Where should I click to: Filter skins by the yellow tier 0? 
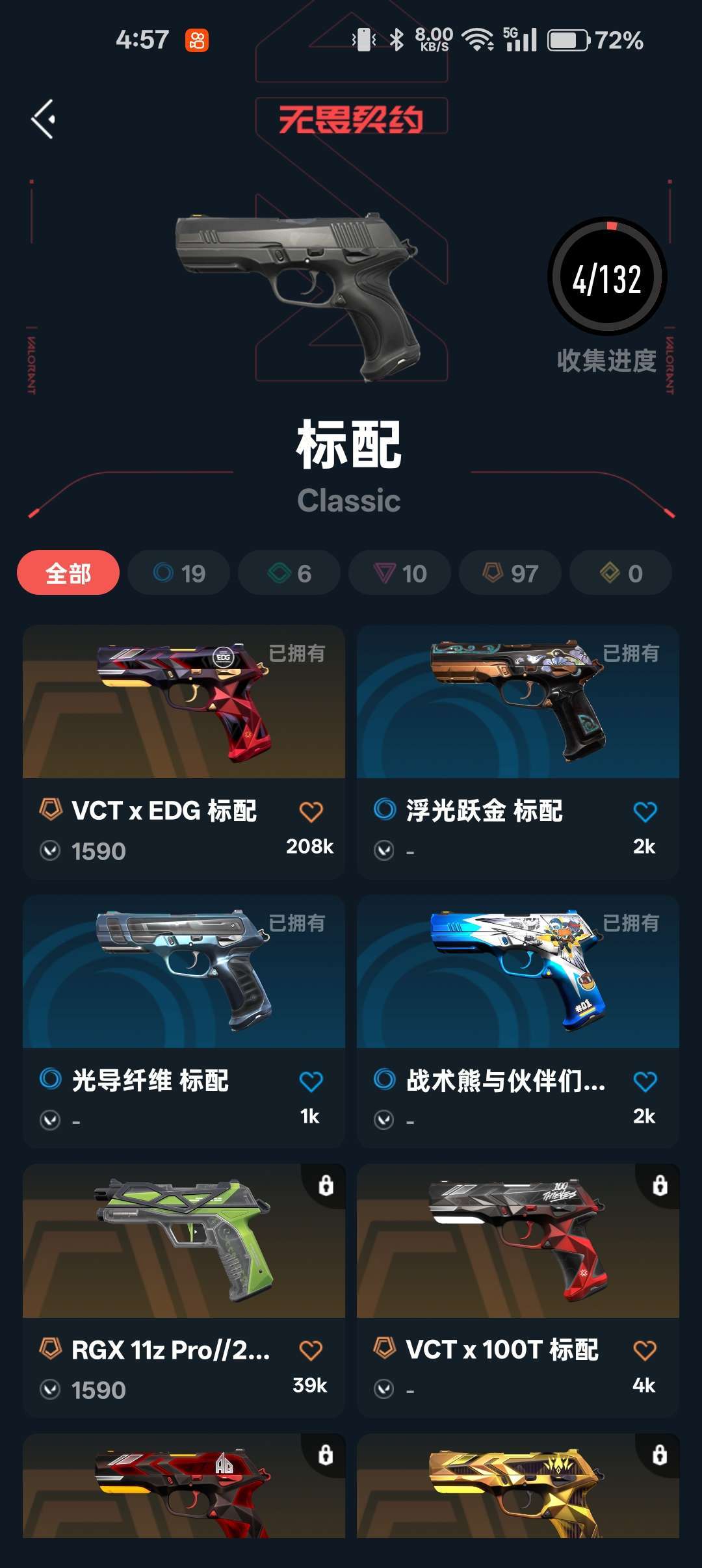(x=621, y=573)
